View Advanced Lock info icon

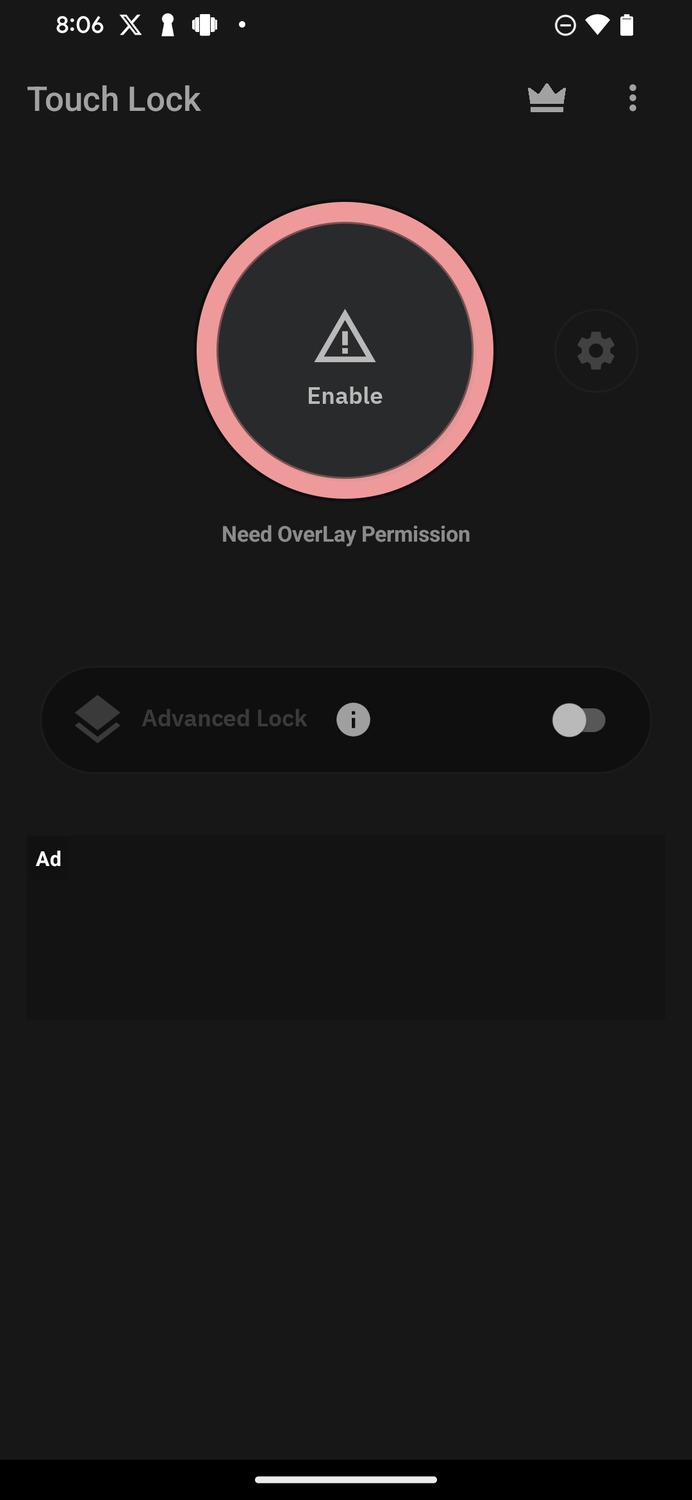(353, 719)
